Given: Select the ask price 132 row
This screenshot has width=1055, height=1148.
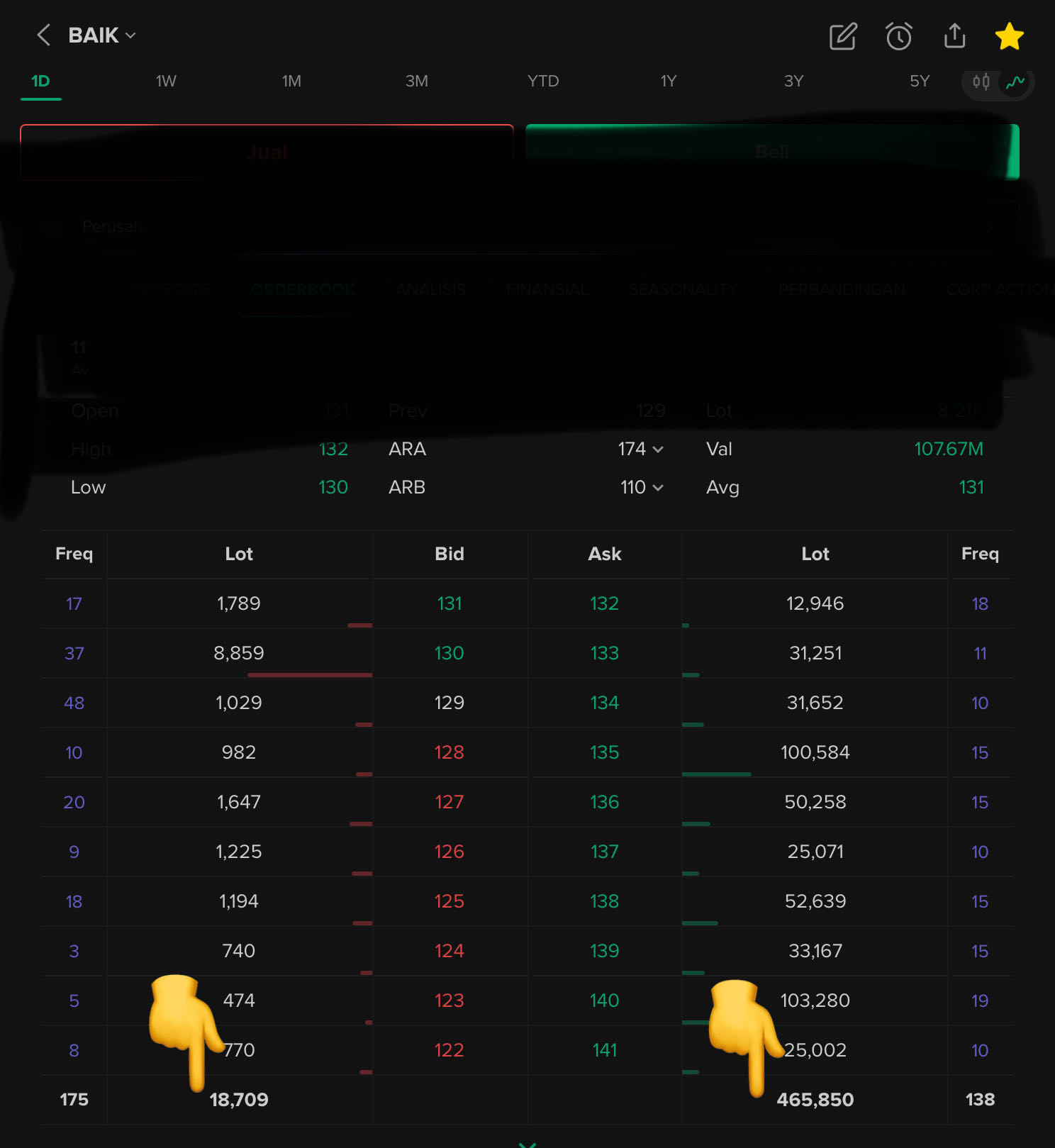Looking at the screenshot, I should tap(604, 603).
